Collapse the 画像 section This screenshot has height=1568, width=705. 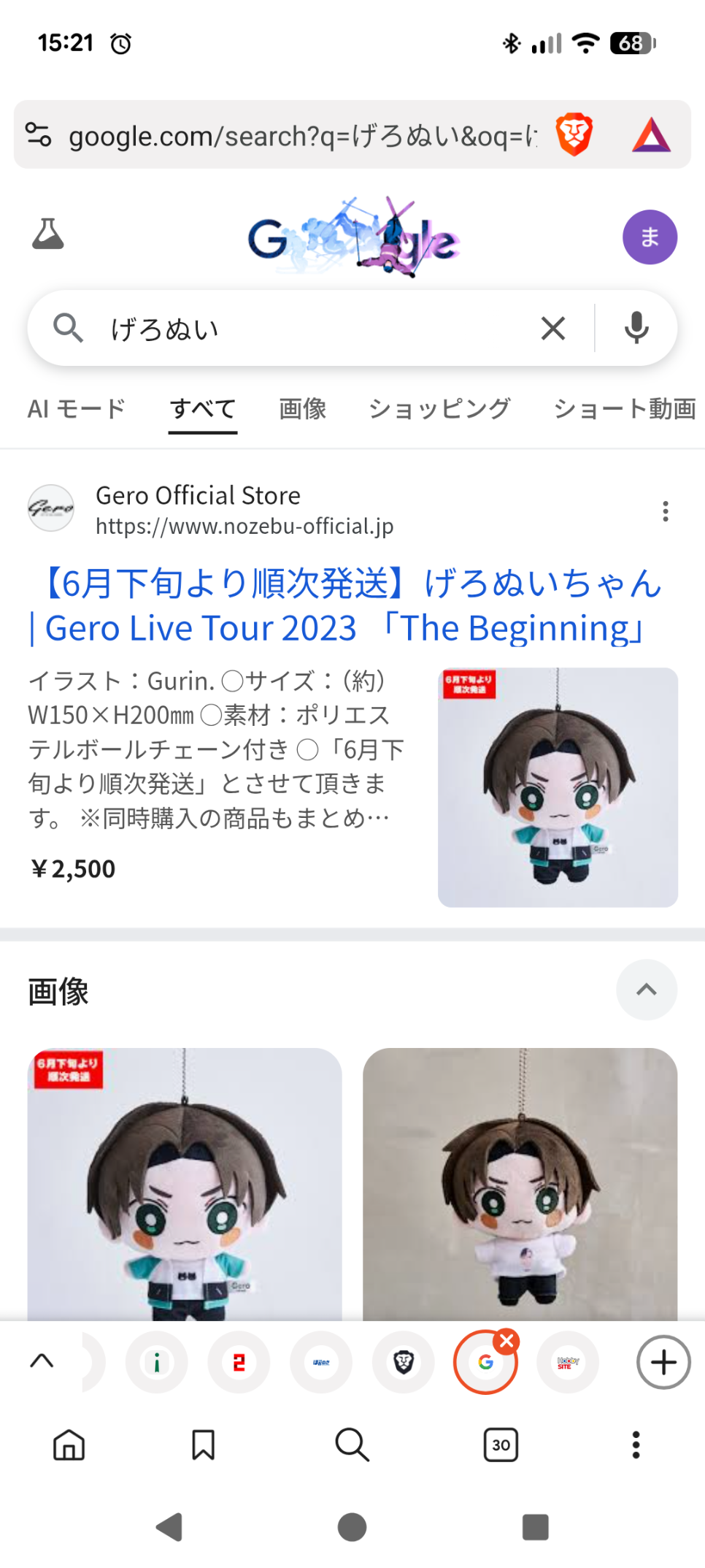pyautogui.click(x=647, y=990)
